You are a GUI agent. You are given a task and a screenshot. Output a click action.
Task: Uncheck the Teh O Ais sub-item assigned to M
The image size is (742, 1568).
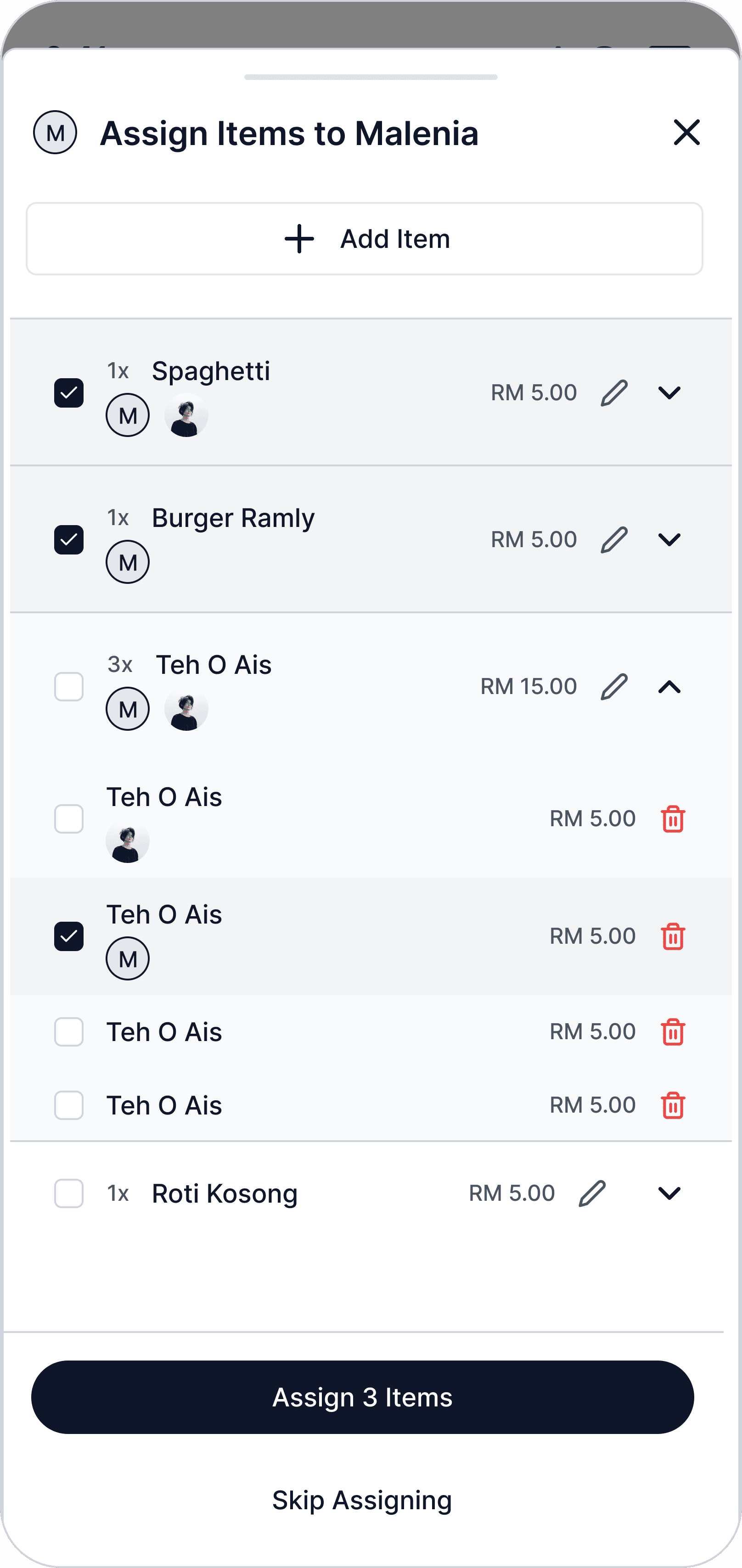(x=69, y=936)
